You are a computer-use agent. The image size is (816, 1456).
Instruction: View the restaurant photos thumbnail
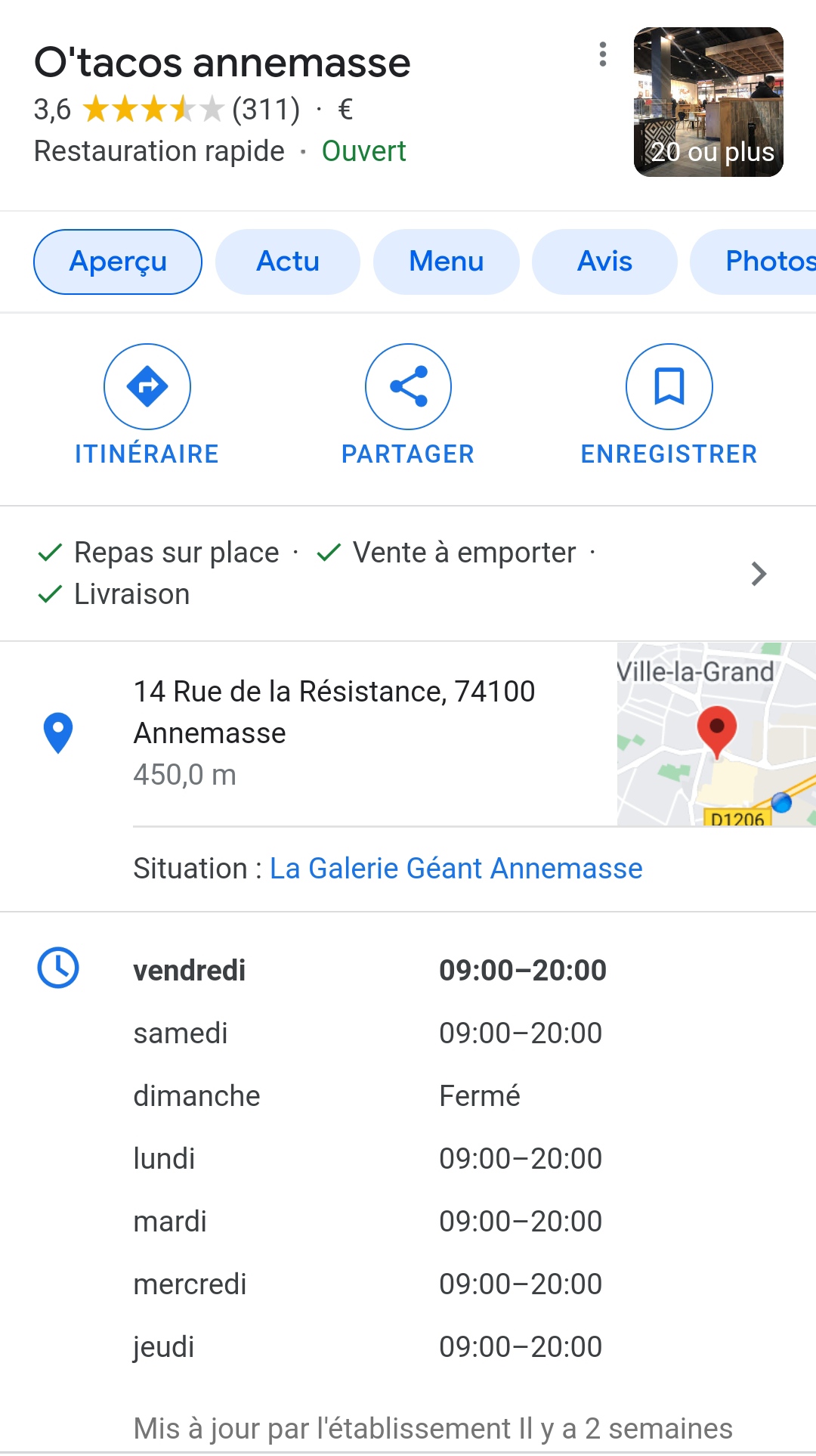pyautogui.click(x=708, y=102)
